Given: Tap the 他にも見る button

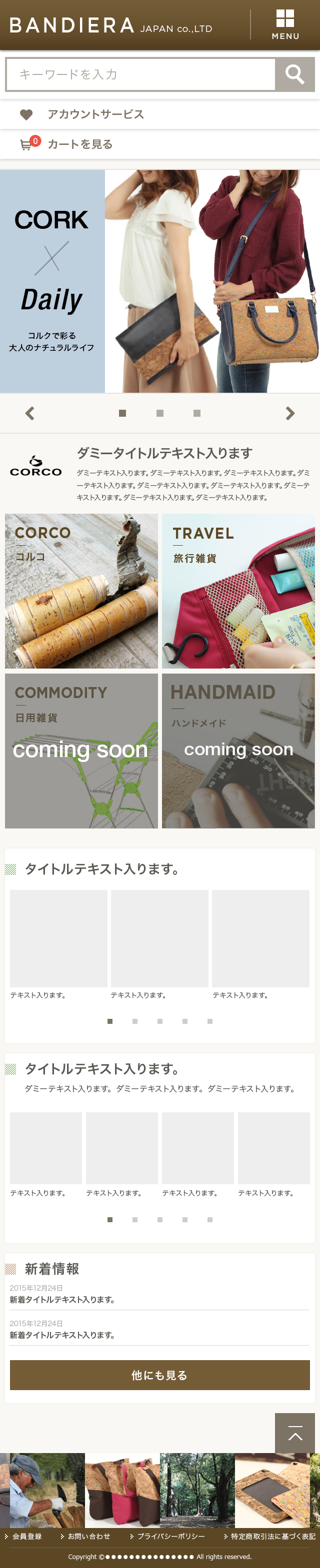Looking at the screenshot, I should point(159,1375).
